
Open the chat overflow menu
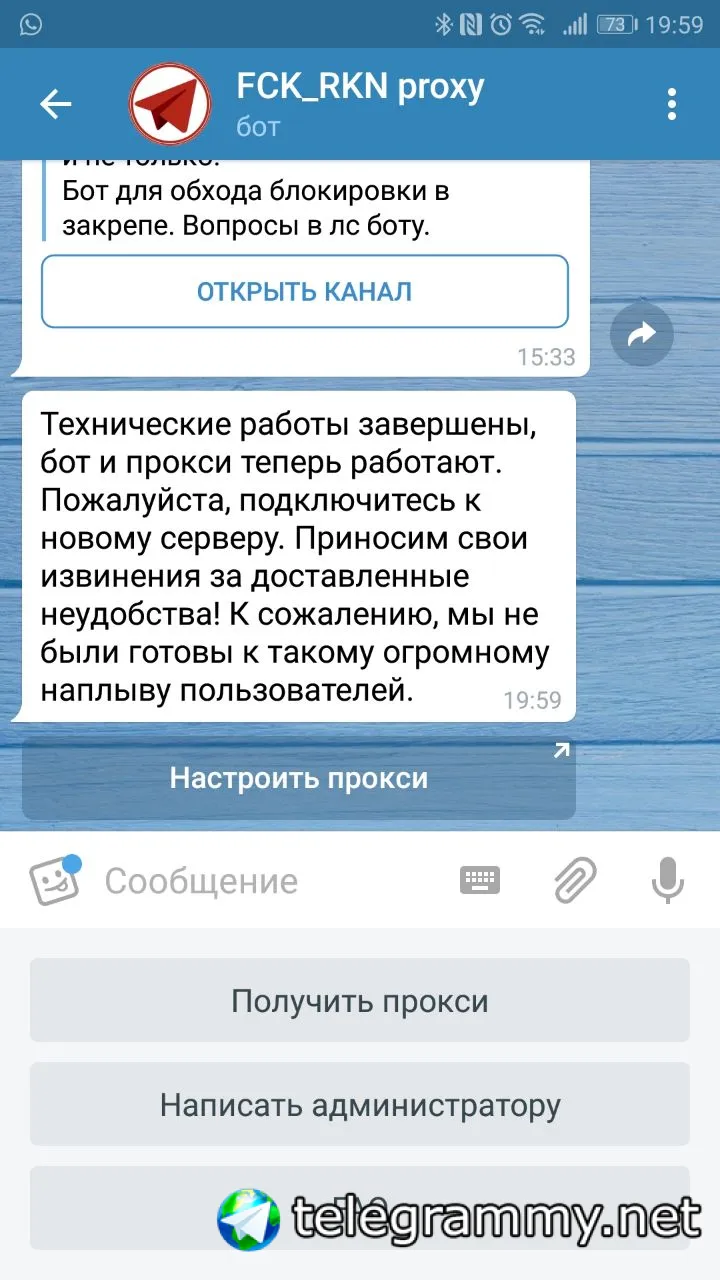(672, 104)
